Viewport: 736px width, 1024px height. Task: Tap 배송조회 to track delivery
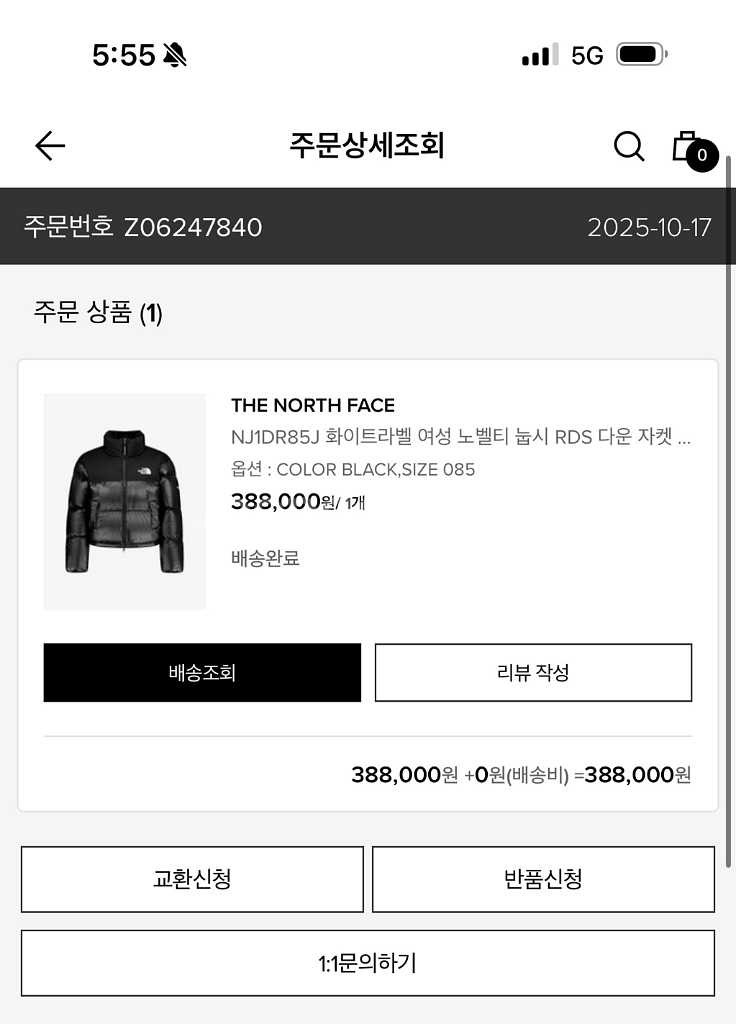(202, 672)
